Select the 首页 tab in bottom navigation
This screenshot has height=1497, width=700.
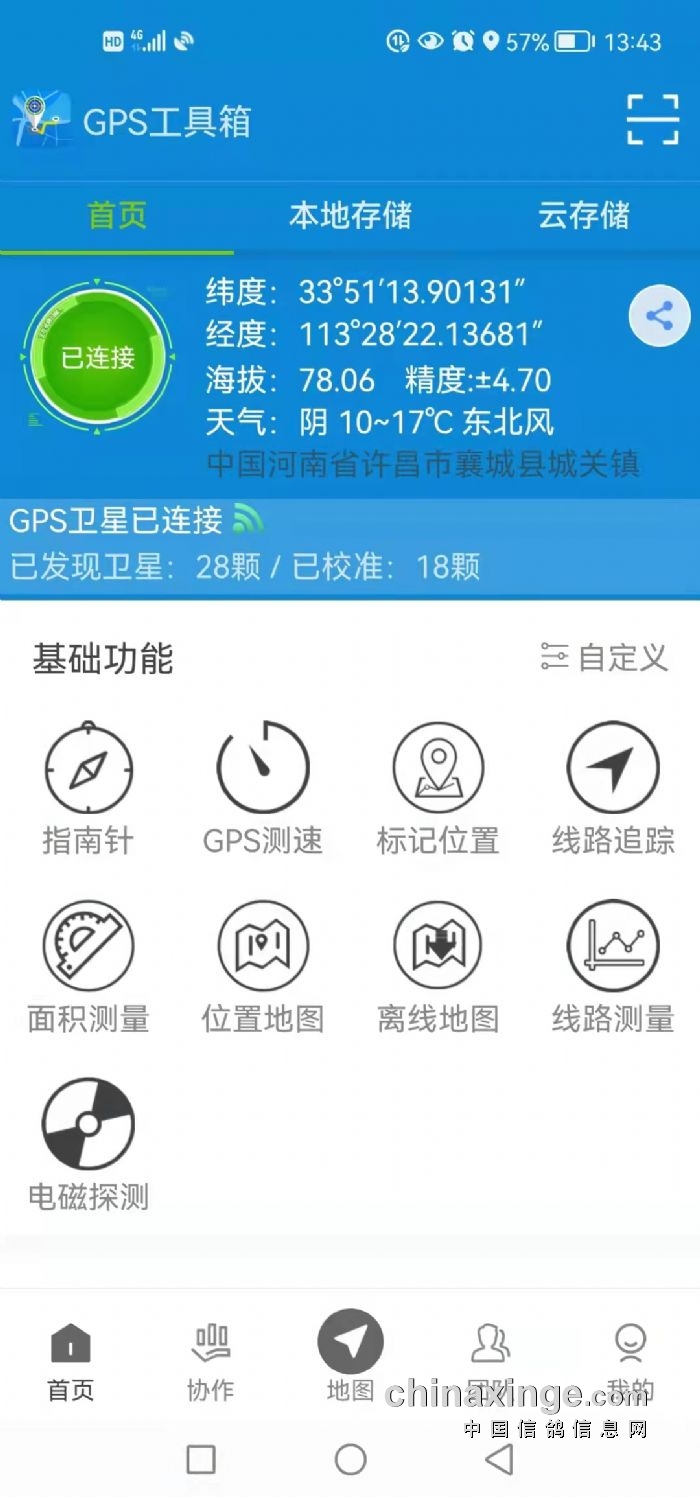tap(70, 1360)
